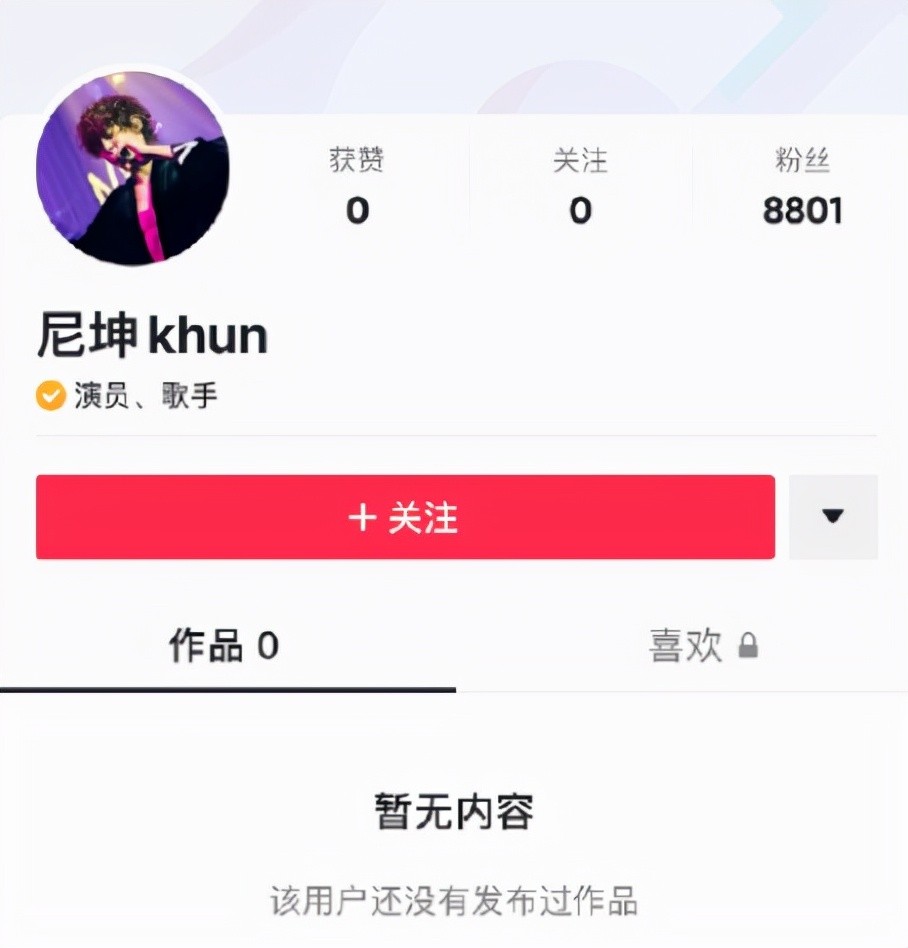Switch to the 喜欢 tab

[702, 647]
